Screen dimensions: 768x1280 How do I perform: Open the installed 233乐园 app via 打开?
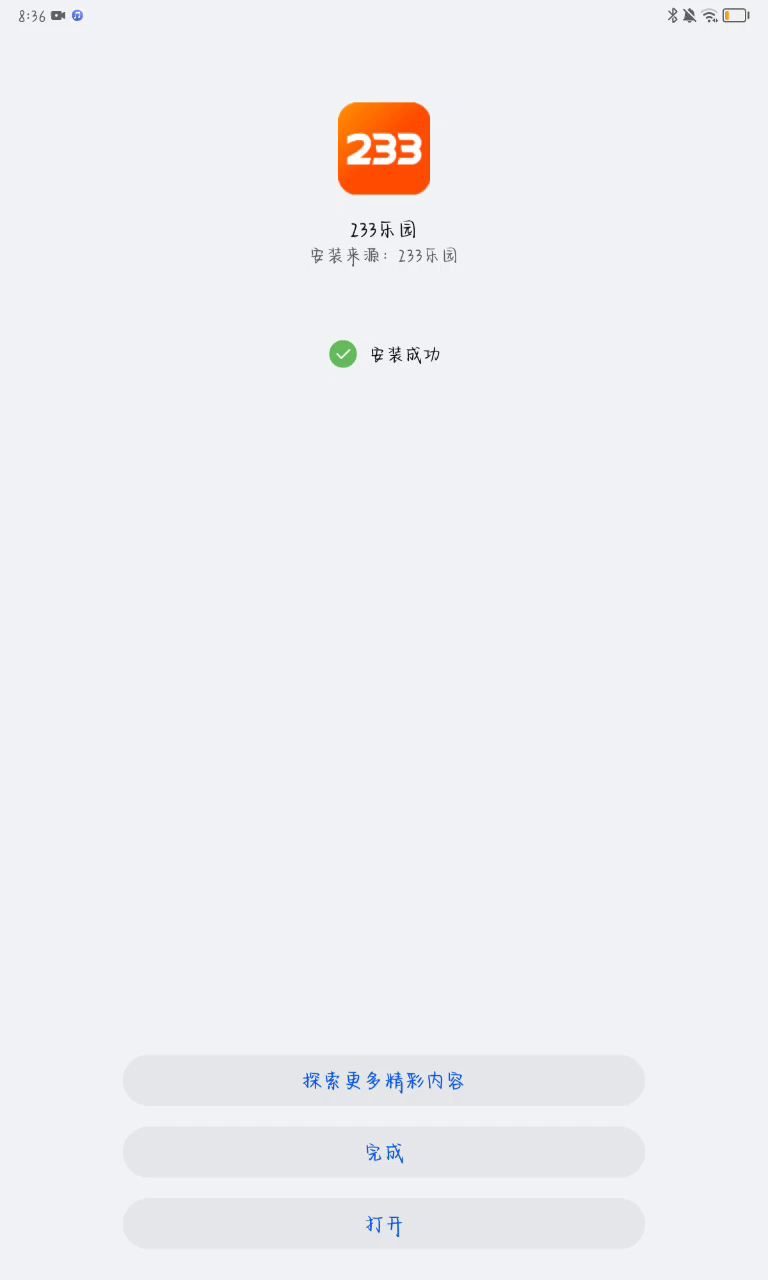384,1224
